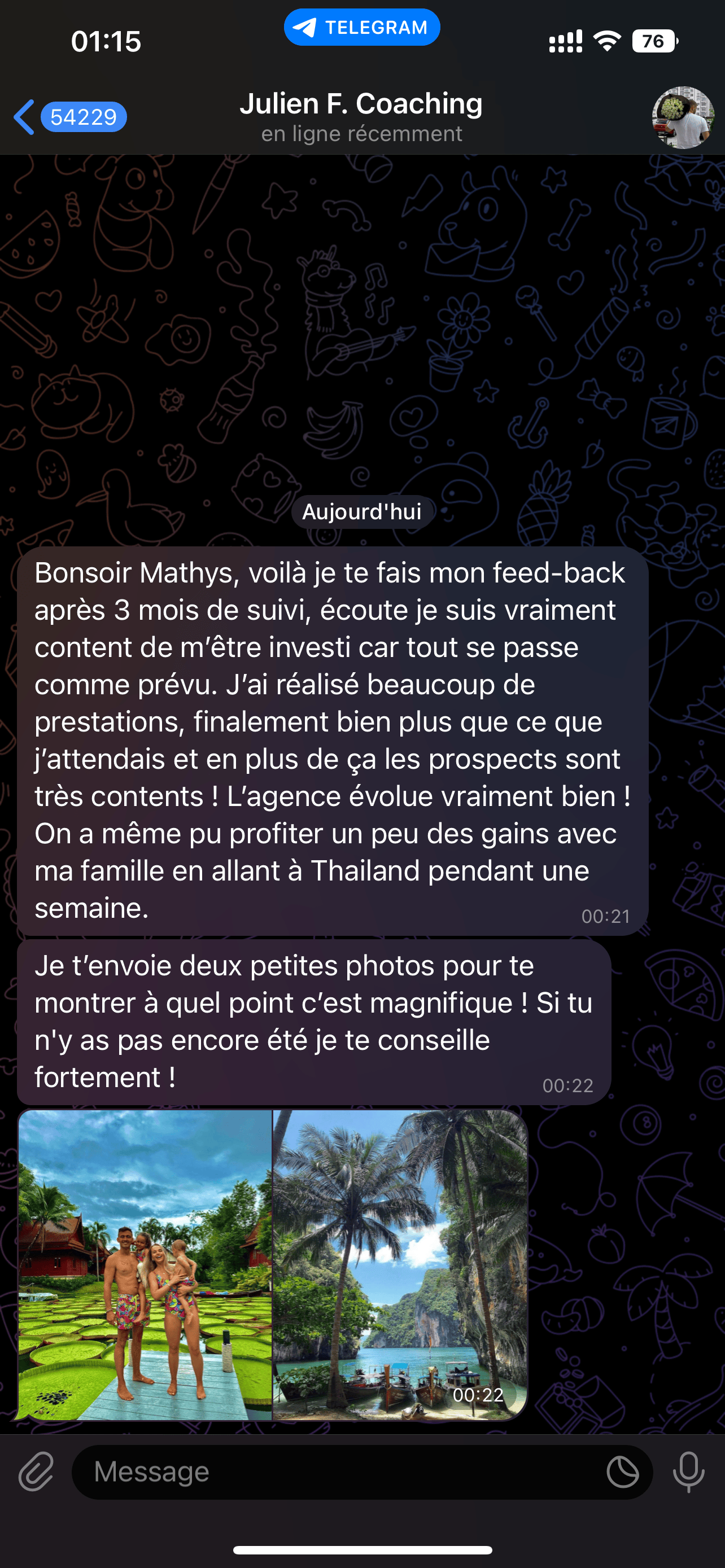
Task: Tap the attach file paperclip icon
Action: click(36, 1472)
